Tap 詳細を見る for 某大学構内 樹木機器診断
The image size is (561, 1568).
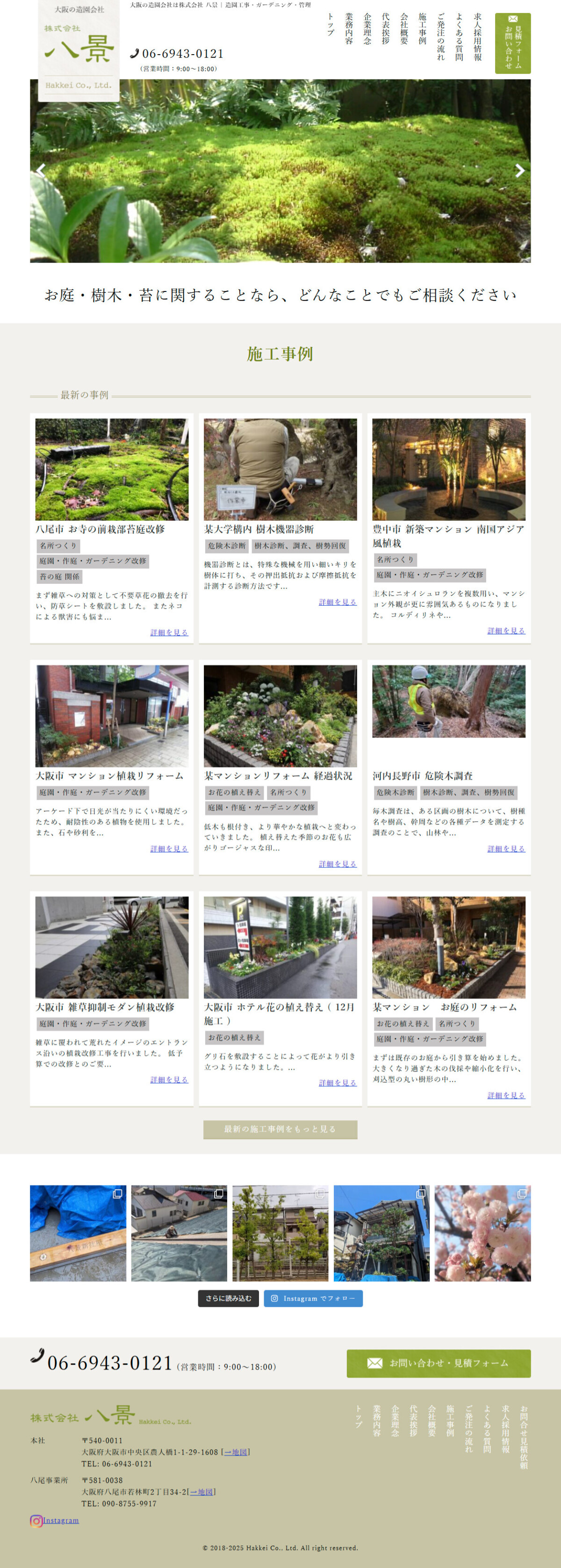338,602
